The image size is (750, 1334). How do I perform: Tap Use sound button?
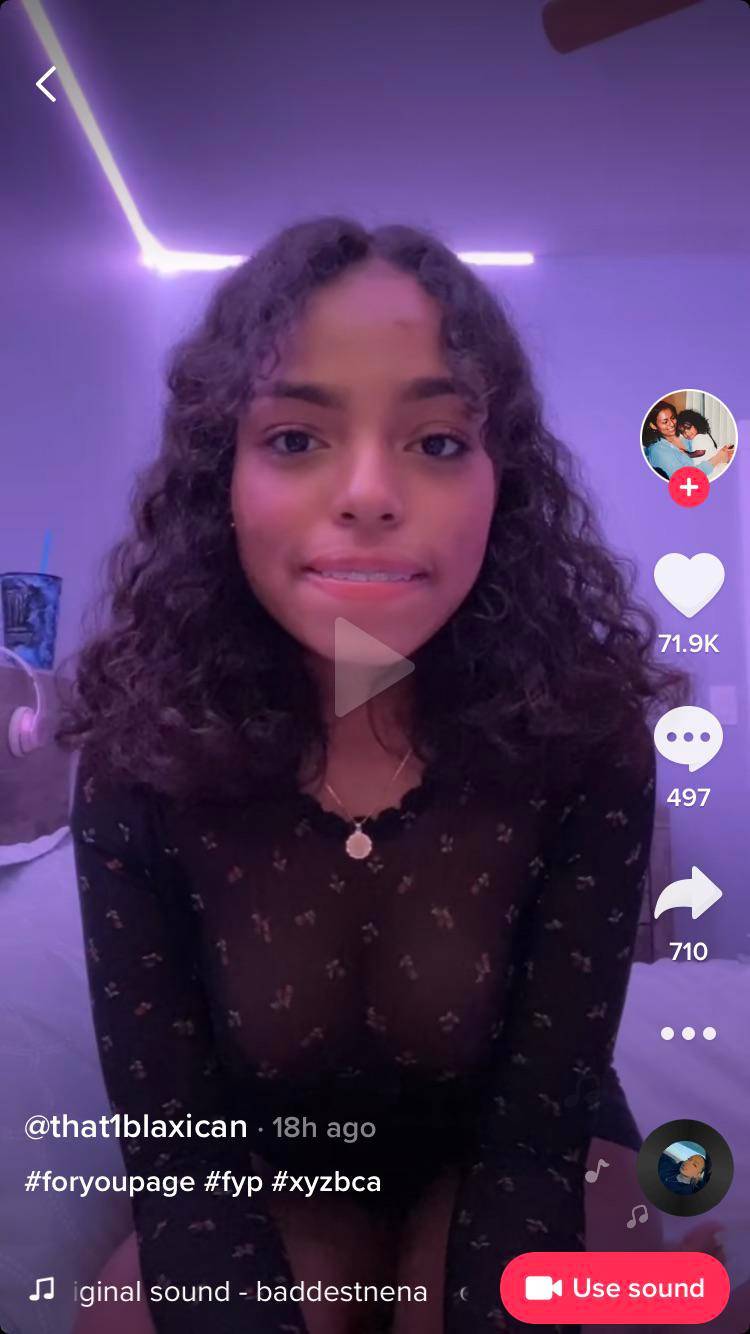click(x=614, y=1288)
